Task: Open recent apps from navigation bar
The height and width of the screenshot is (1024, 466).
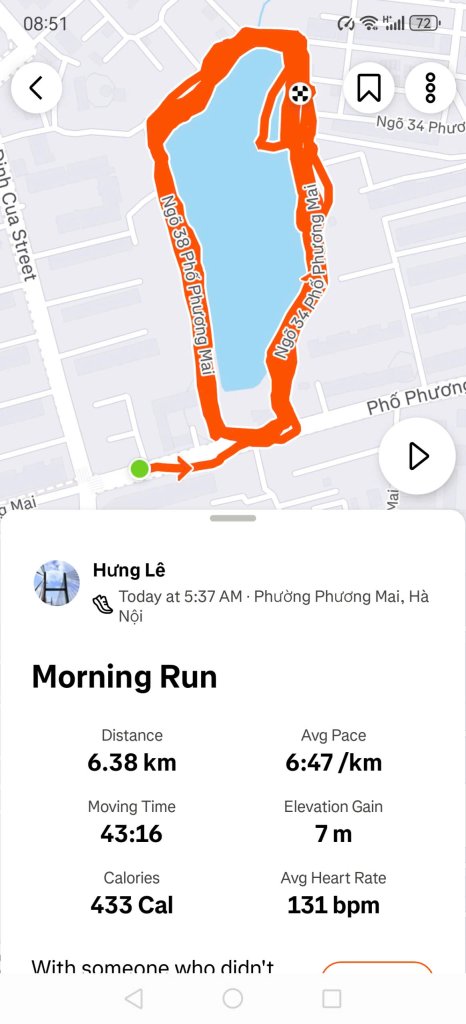Action: (332, 998)
